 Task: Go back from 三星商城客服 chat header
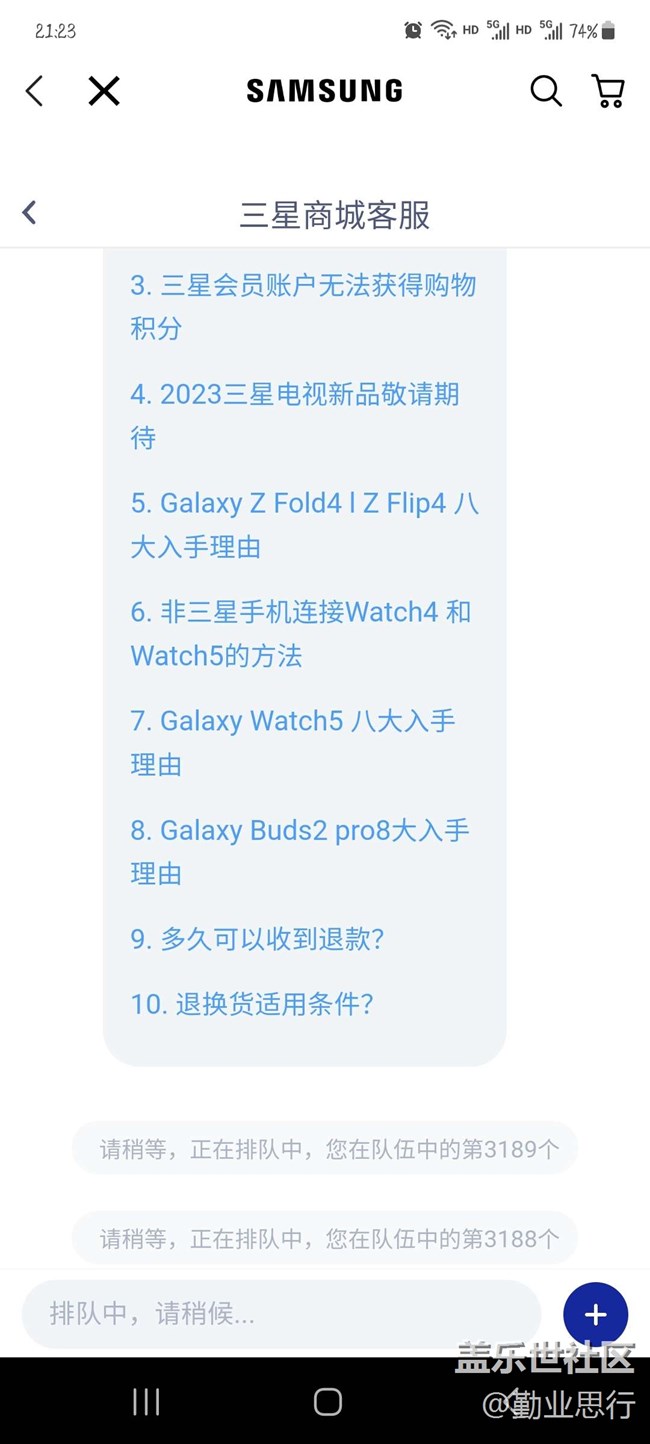pyautogui.click(x=29, y=212)
